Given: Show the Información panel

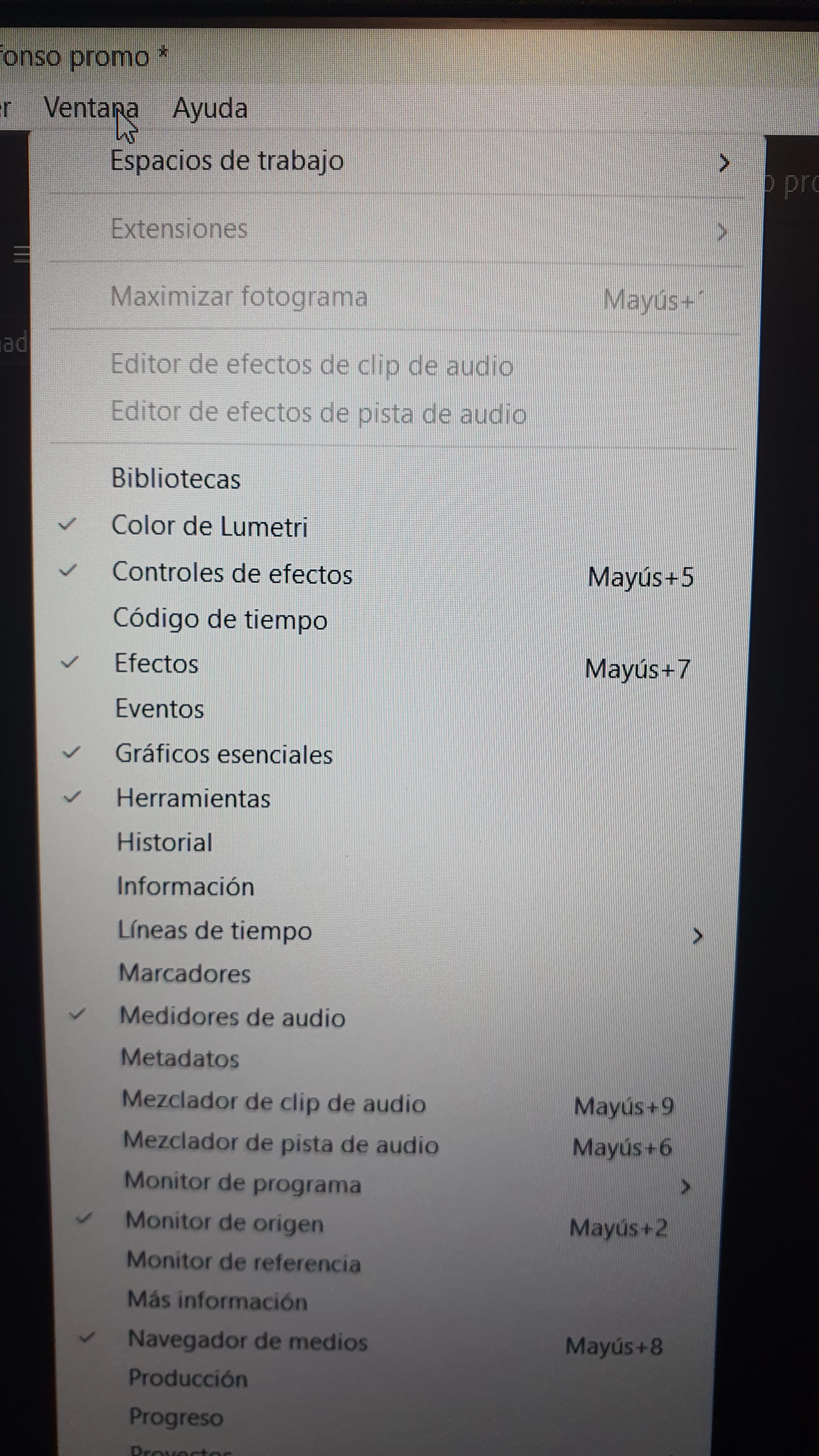Looking at the screenshot, I should (x=185, y=886).
